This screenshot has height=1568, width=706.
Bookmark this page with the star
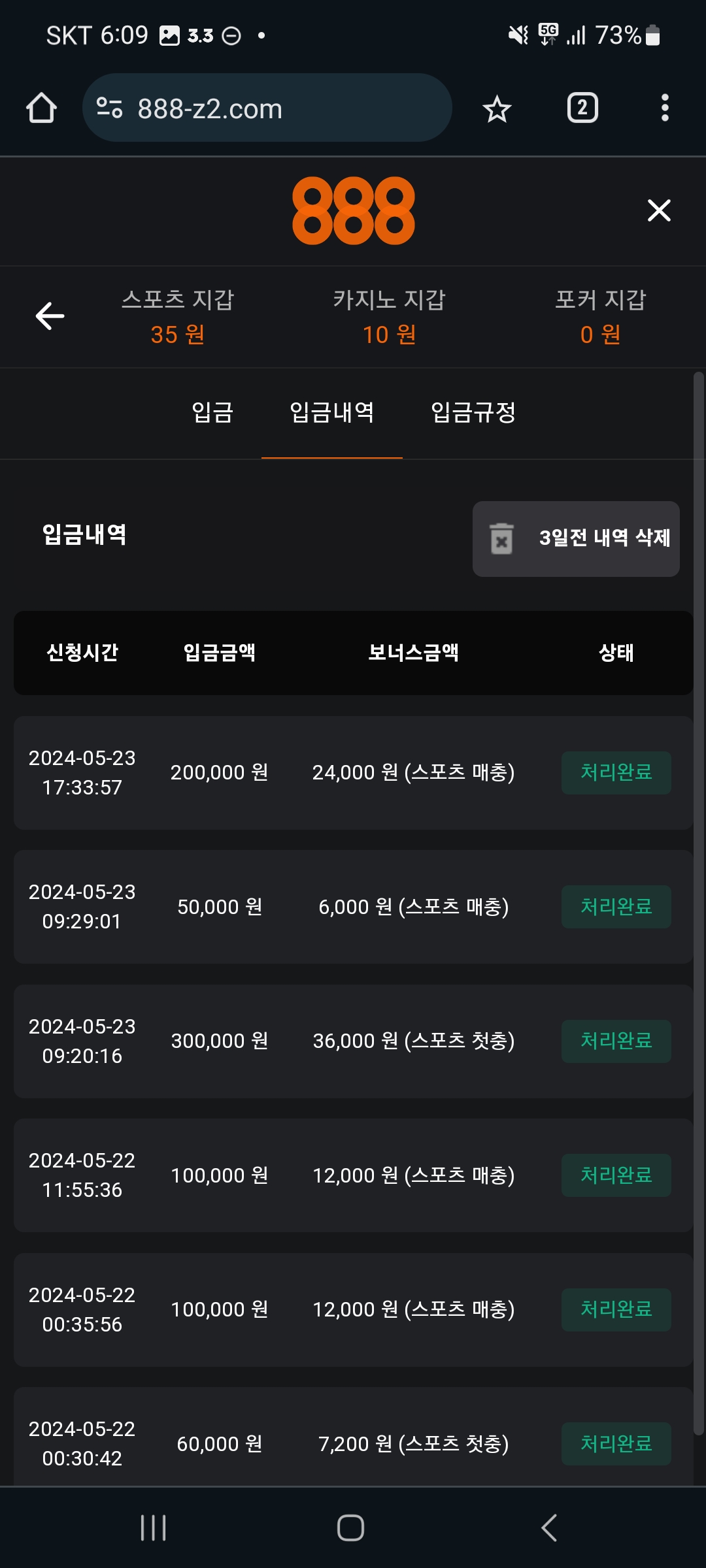(x=497, y=108)
